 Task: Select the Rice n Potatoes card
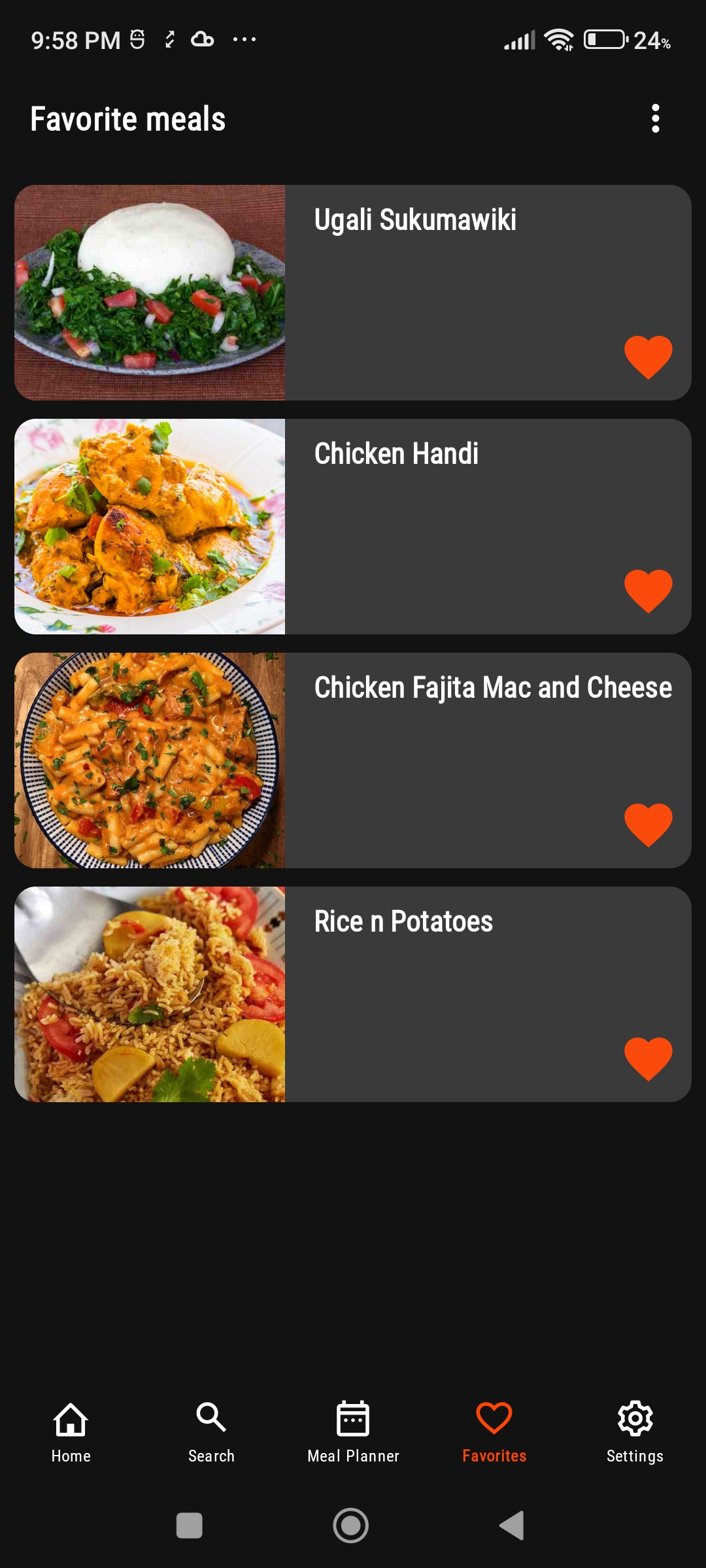tap(353, 994)
